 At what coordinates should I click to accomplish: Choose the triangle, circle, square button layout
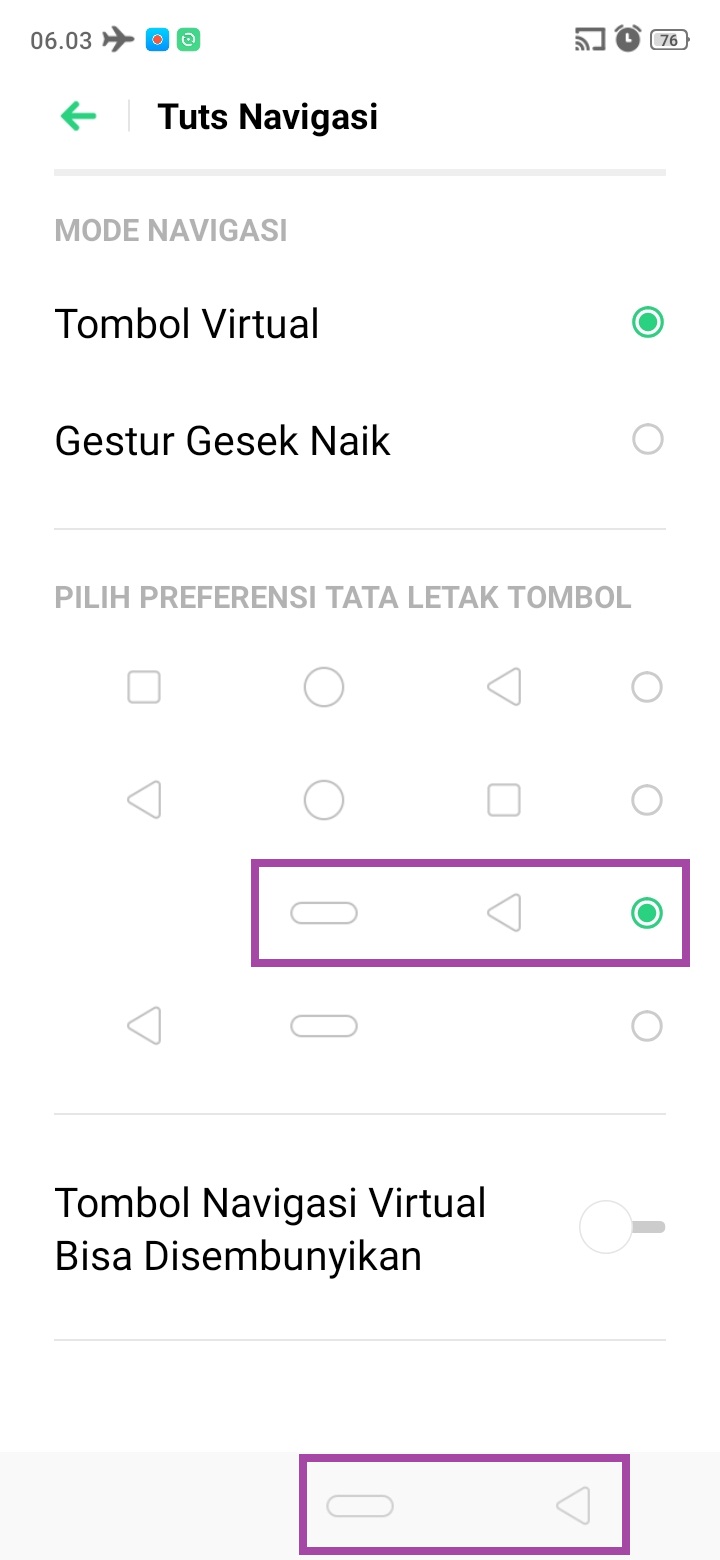[647, 800]
